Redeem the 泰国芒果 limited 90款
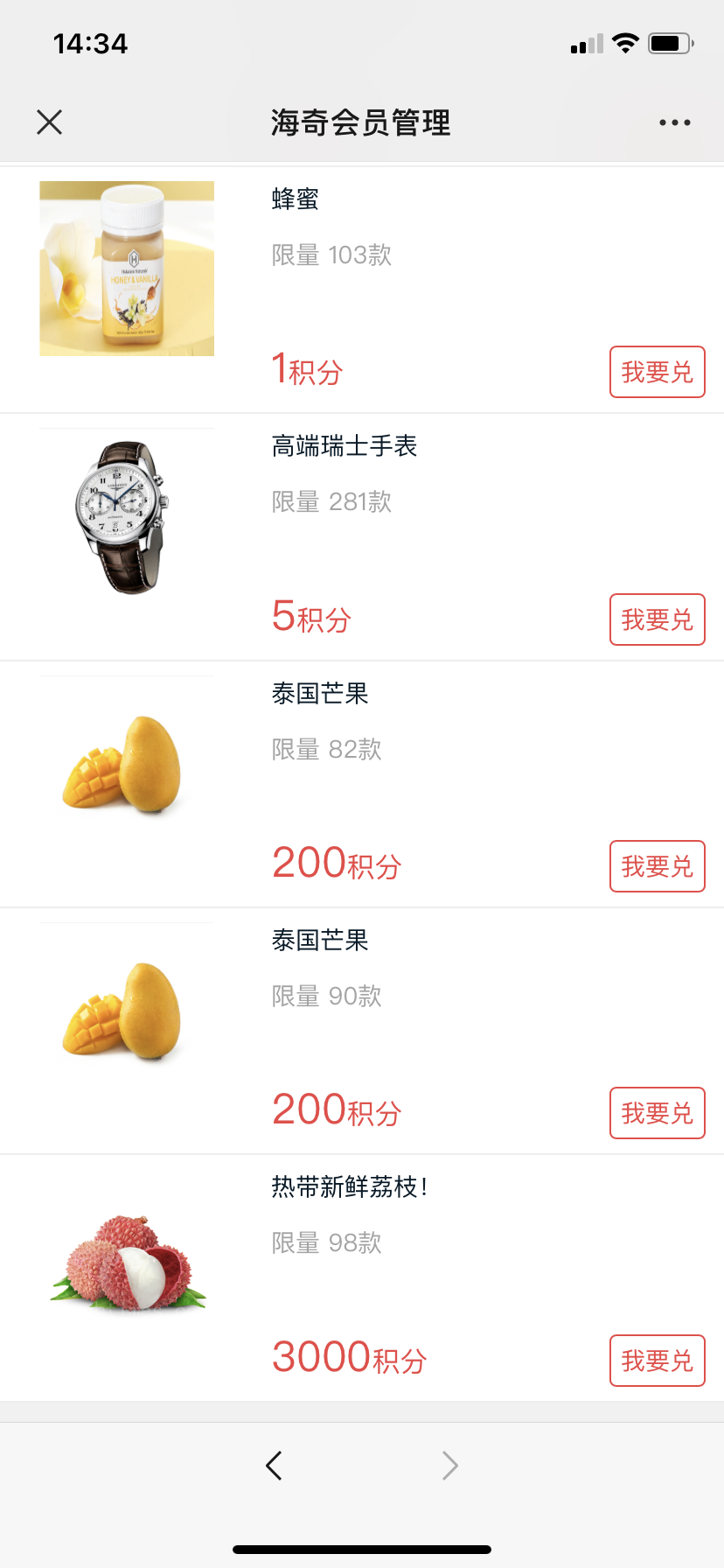724x1568 pixels. click(657, 1113)
